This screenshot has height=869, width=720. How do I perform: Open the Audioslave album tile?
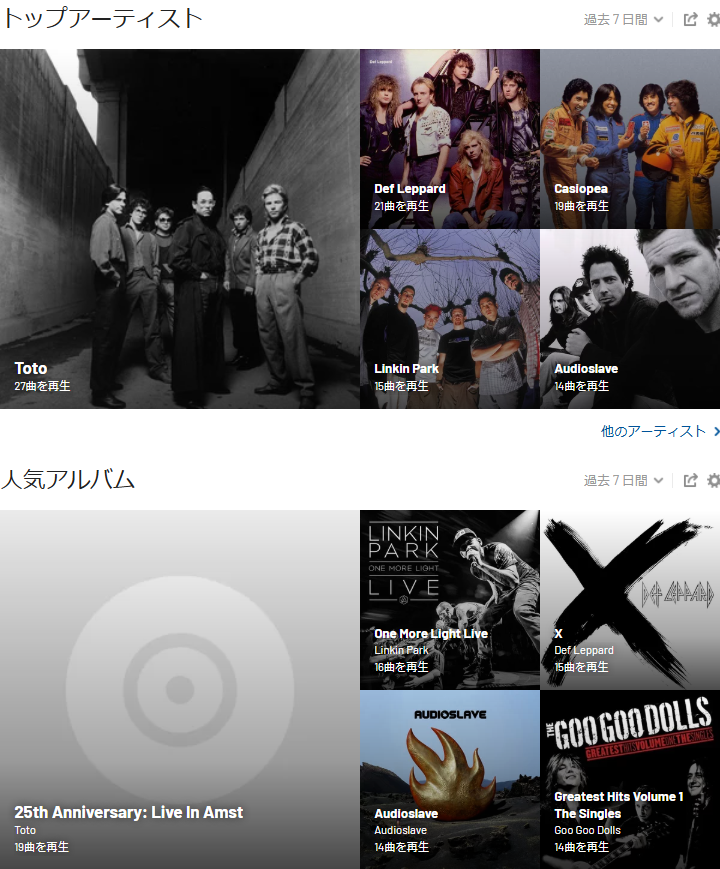pos(450,780)
